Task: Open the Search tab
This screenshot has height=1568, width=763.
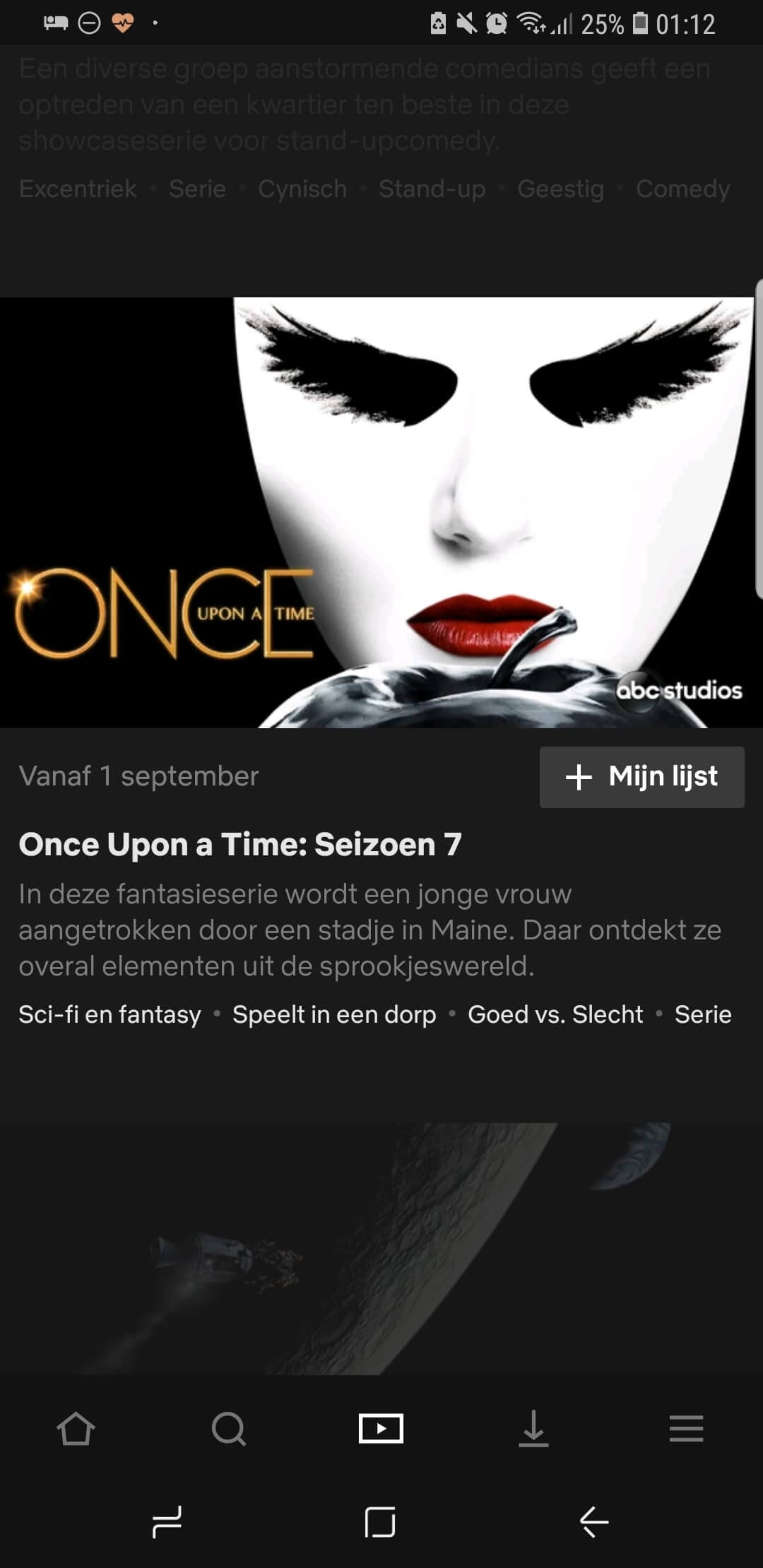Action: [229, 1429]
